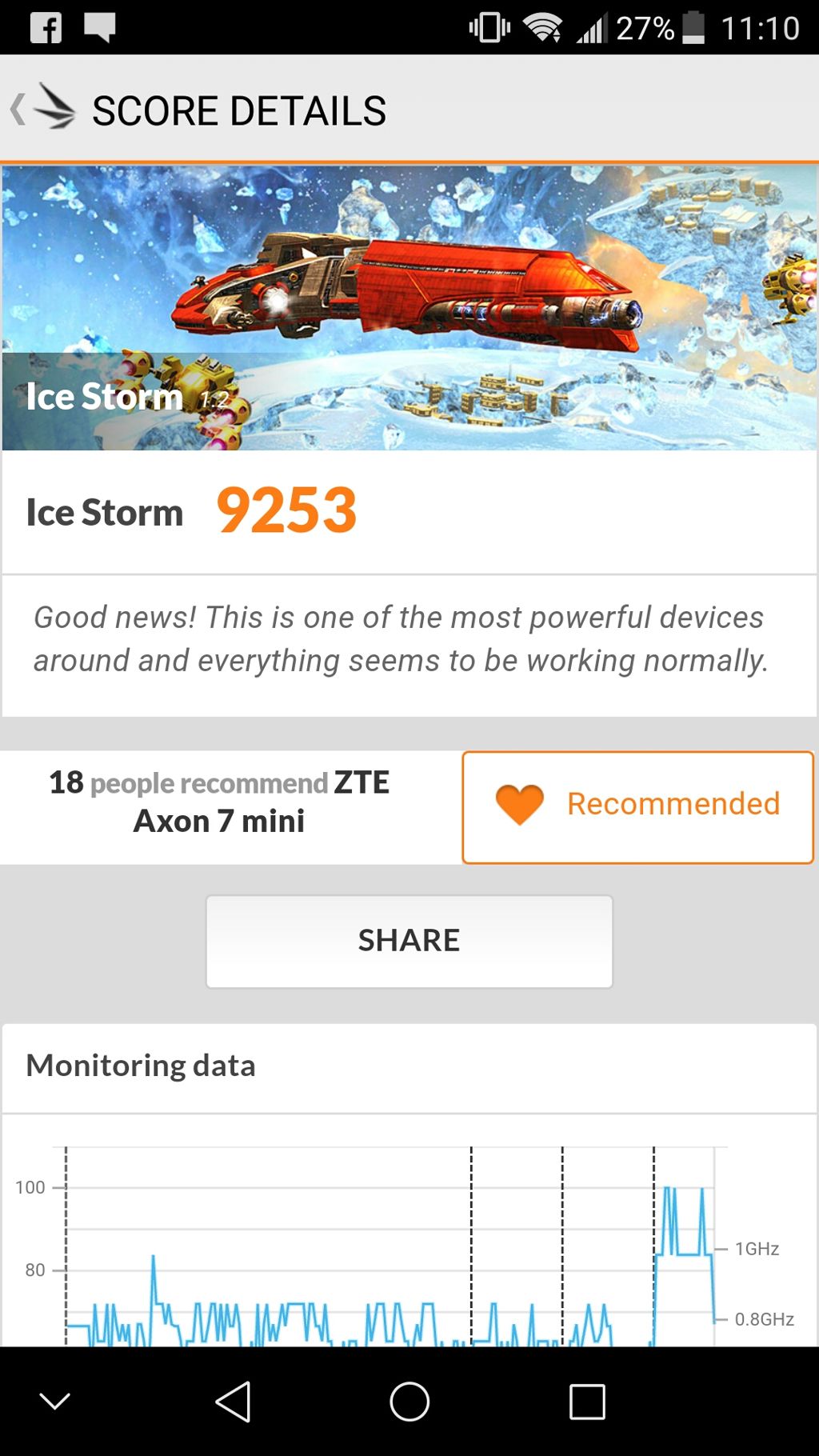This screenshot has height=1456, width=819.
Task: Go to the home screen
Action: coord(409,1401)
